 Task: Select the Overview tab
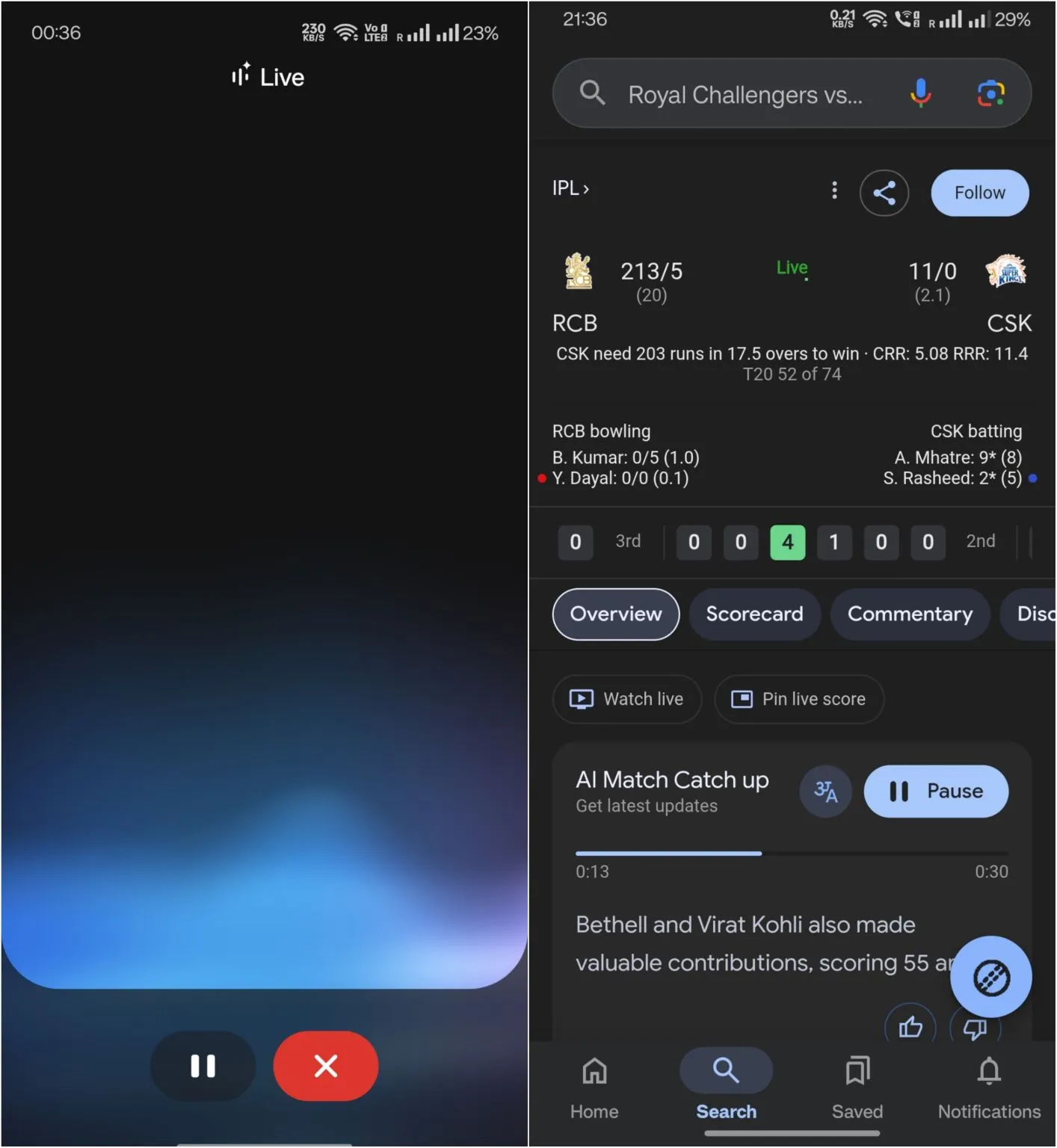pos(615,614)
